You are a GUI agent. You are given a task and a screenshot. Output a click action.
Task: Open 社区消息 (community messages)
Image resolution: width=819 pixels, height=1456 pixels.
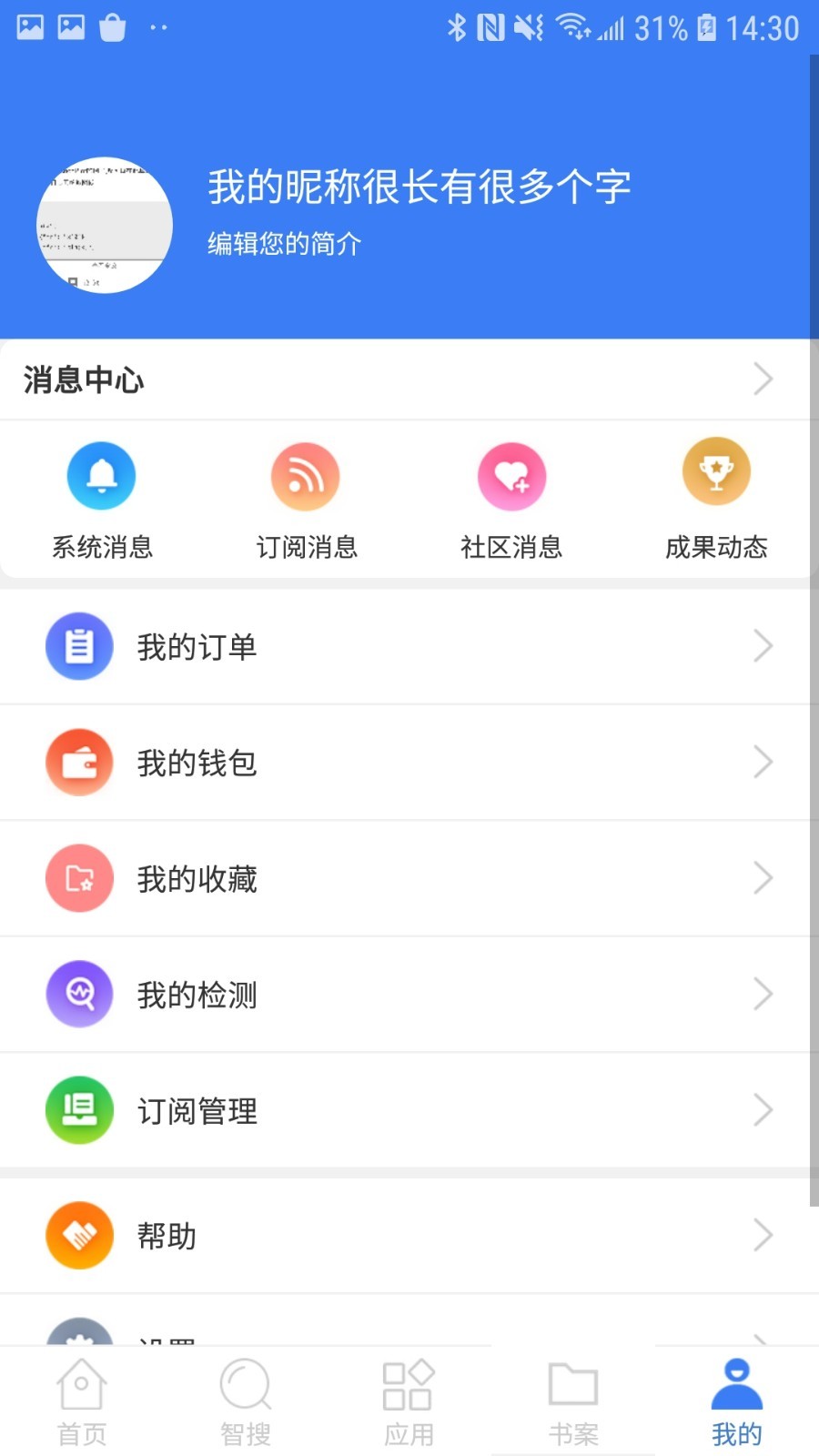pyautogui.click(x=511, y=496)
